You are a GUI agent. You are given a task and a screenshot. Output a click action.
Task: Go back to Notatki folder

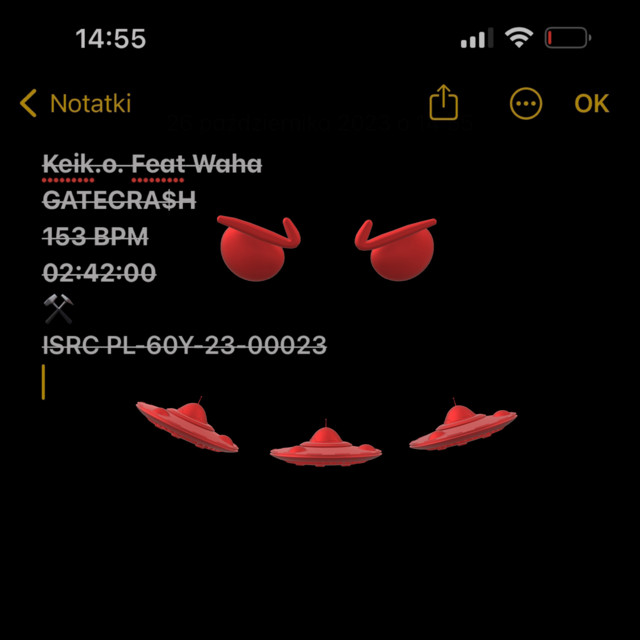76,103
